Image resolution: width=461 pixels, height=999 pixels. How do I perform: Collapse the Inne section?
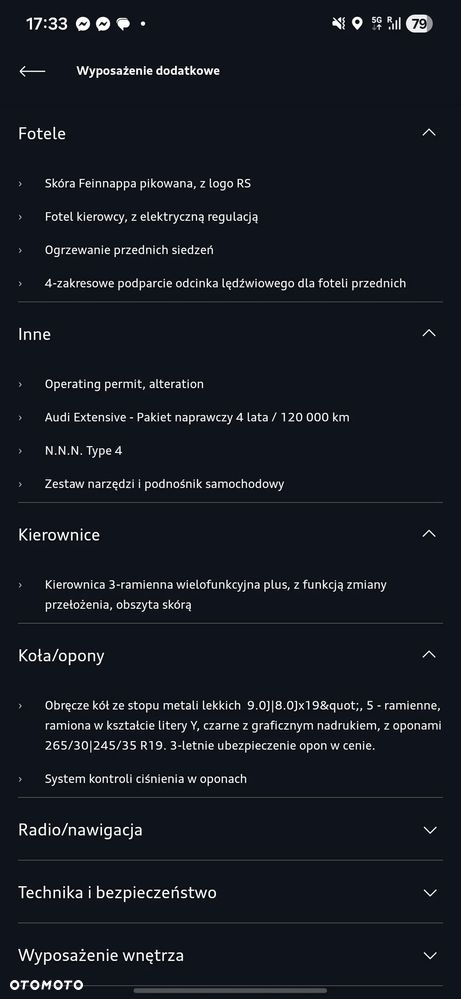coord(429,333)
